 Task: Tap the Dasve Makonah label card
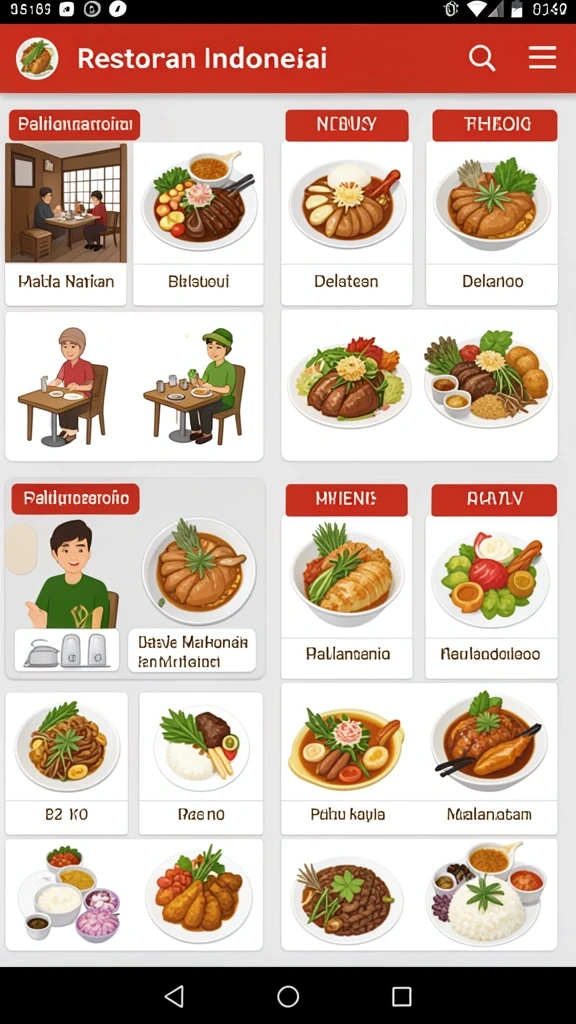pos(192,651)
